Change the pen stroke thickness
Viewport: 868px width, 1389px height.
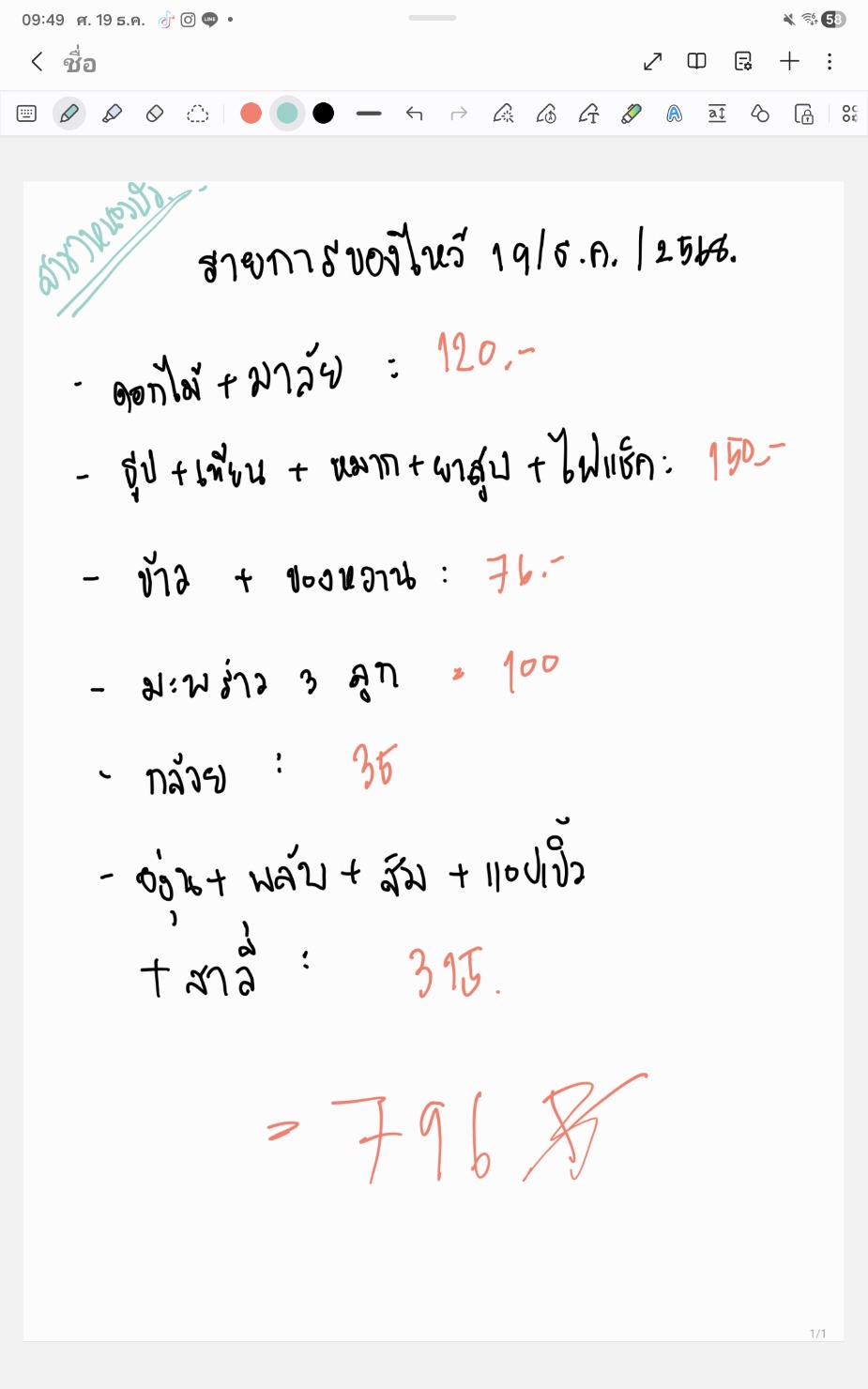[369, 114]
